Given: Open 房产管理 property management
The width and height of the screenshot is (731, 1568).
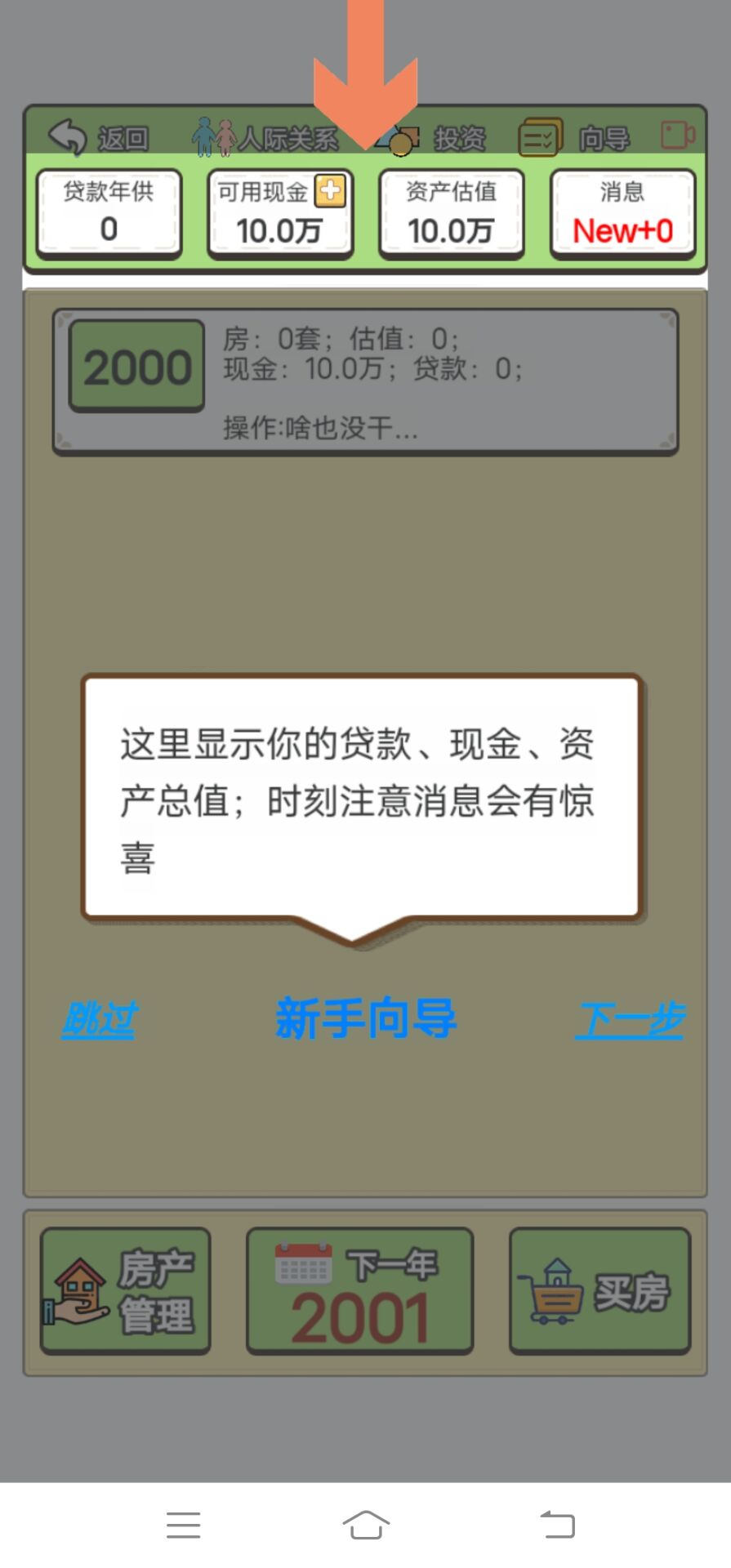Looking at the screenshot, I should (x=126, y=1291).
